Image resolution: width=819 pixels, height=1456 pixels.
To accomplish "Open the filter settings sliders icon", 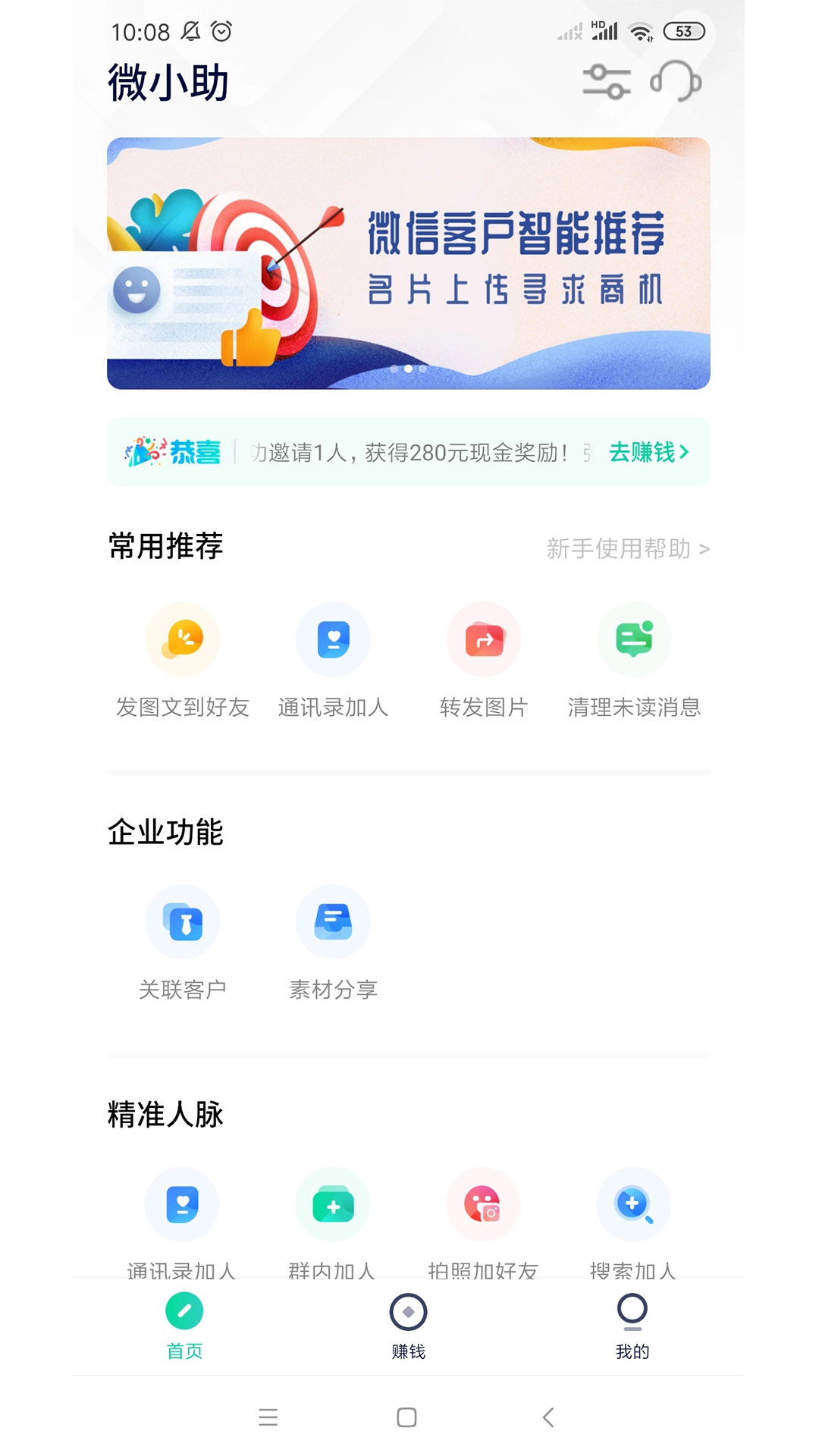I will (606, 82).
